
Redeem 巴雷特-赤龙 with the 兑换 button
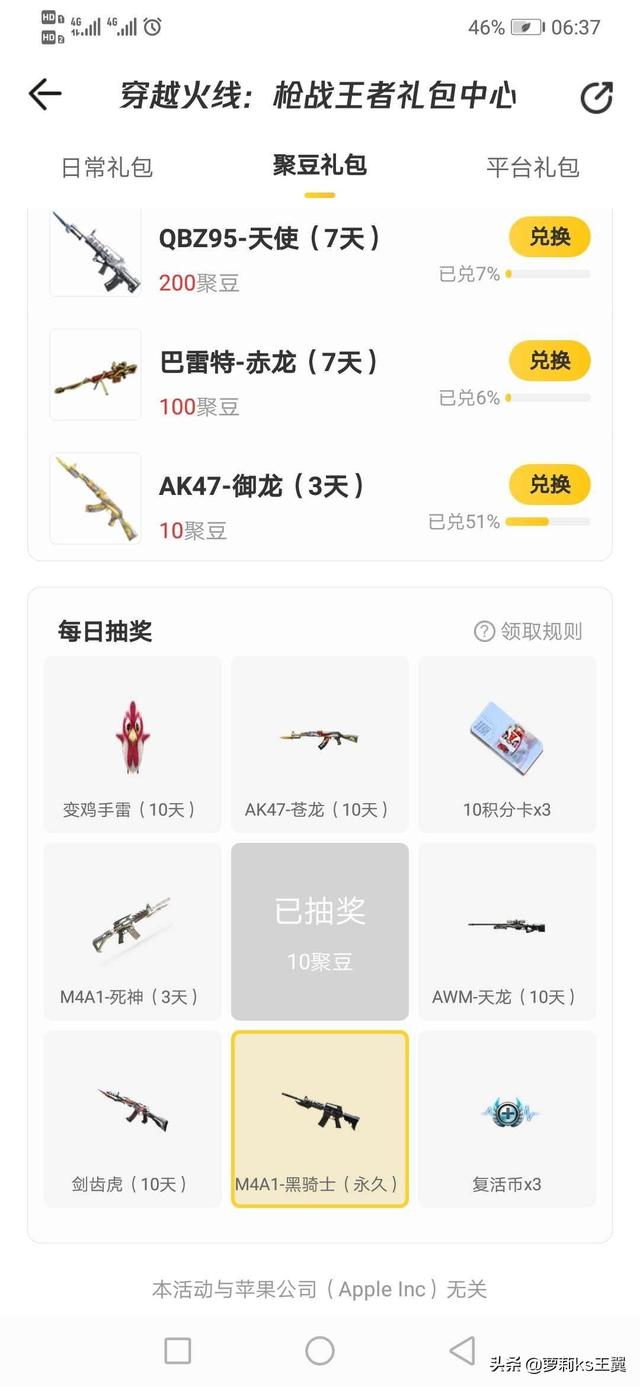(550, 361)
